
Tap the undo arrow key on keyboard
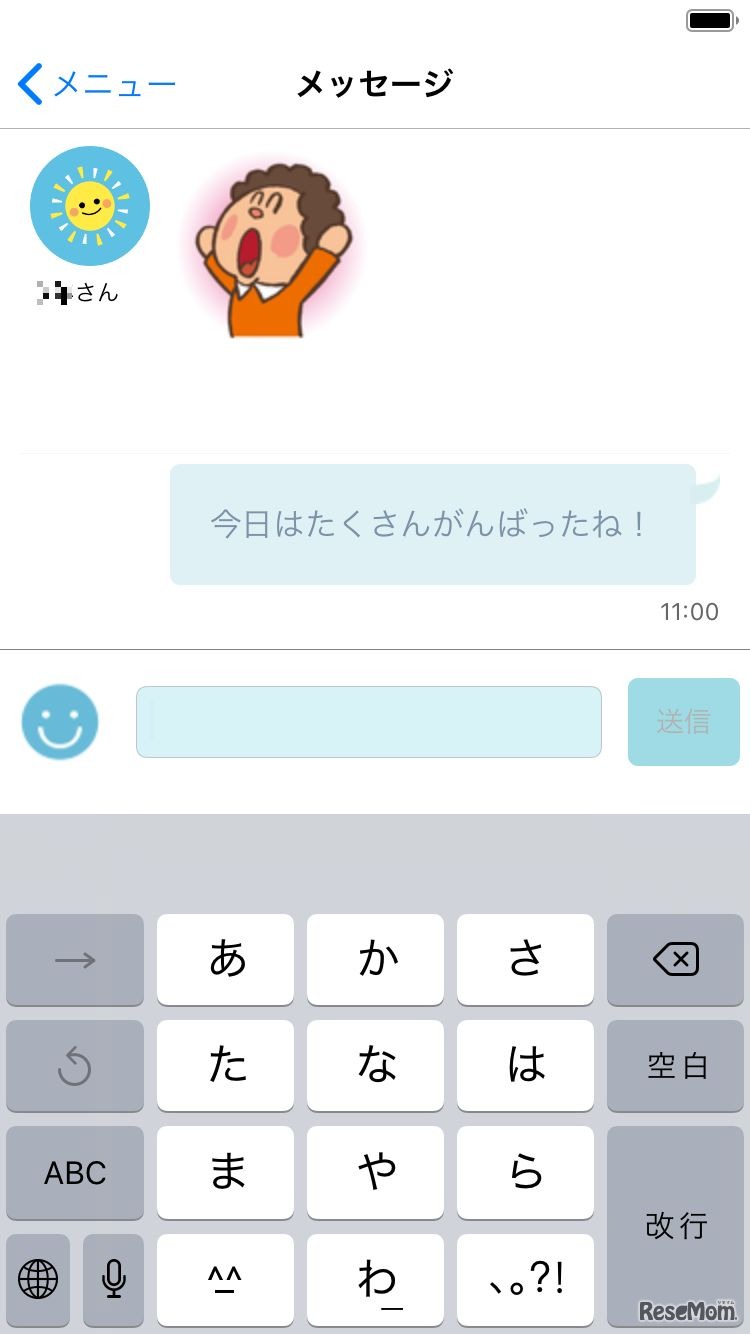75,1066
